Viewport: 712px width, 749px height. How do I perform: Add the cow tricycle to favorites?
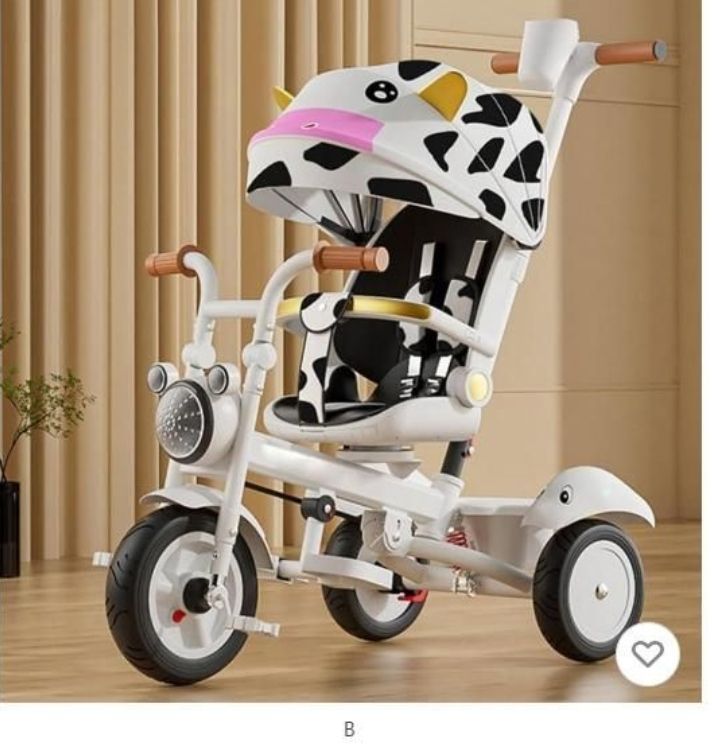(647, 654)
